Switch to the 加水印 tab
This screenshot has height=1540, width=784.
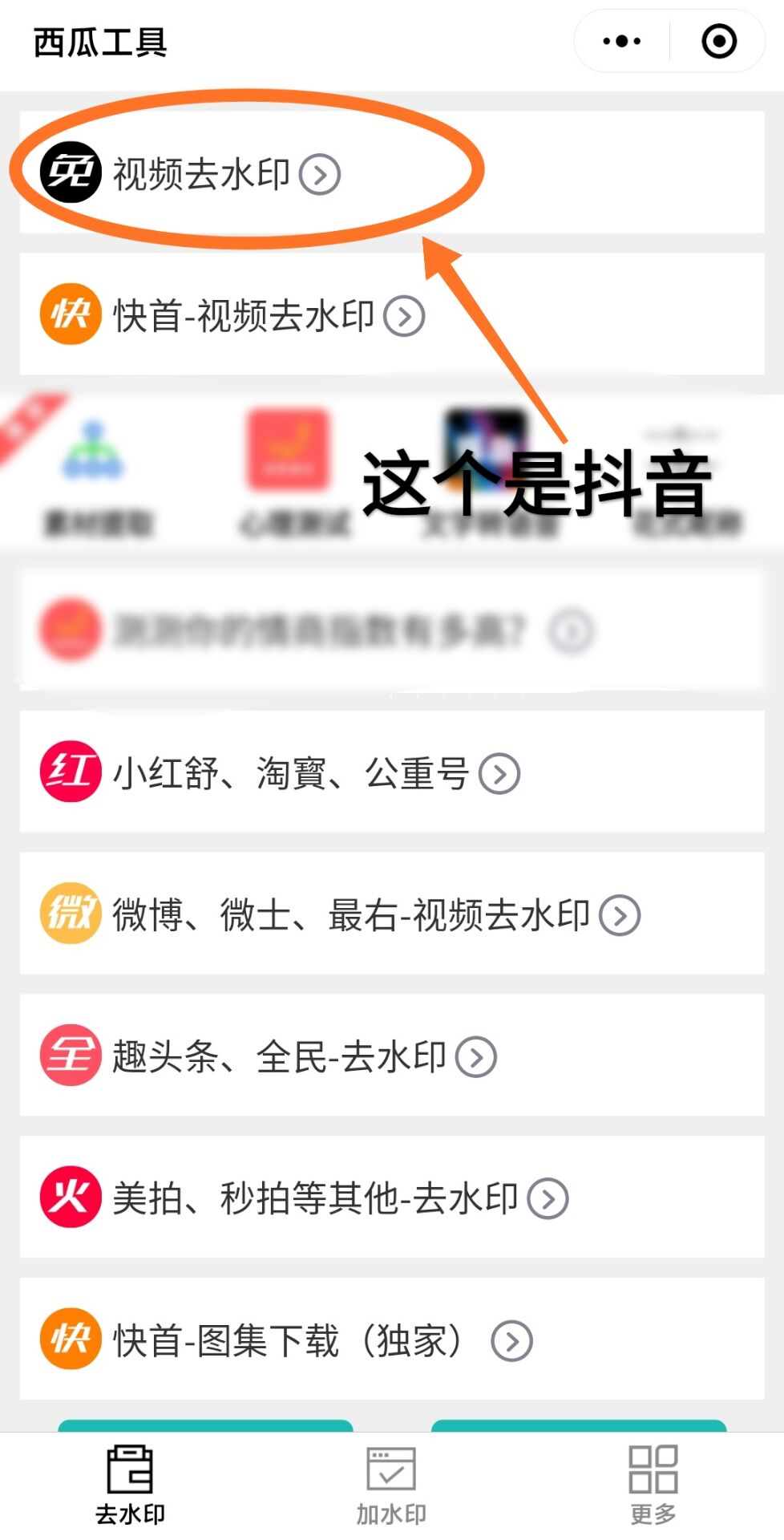click(x=391, y=1485)
